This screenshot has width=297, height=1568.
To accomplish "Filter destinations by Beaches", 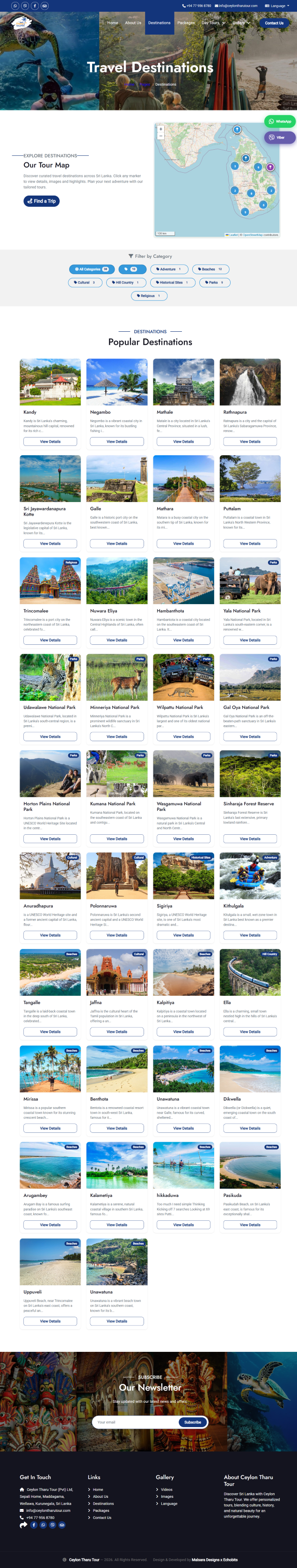I will pos(210,269).
